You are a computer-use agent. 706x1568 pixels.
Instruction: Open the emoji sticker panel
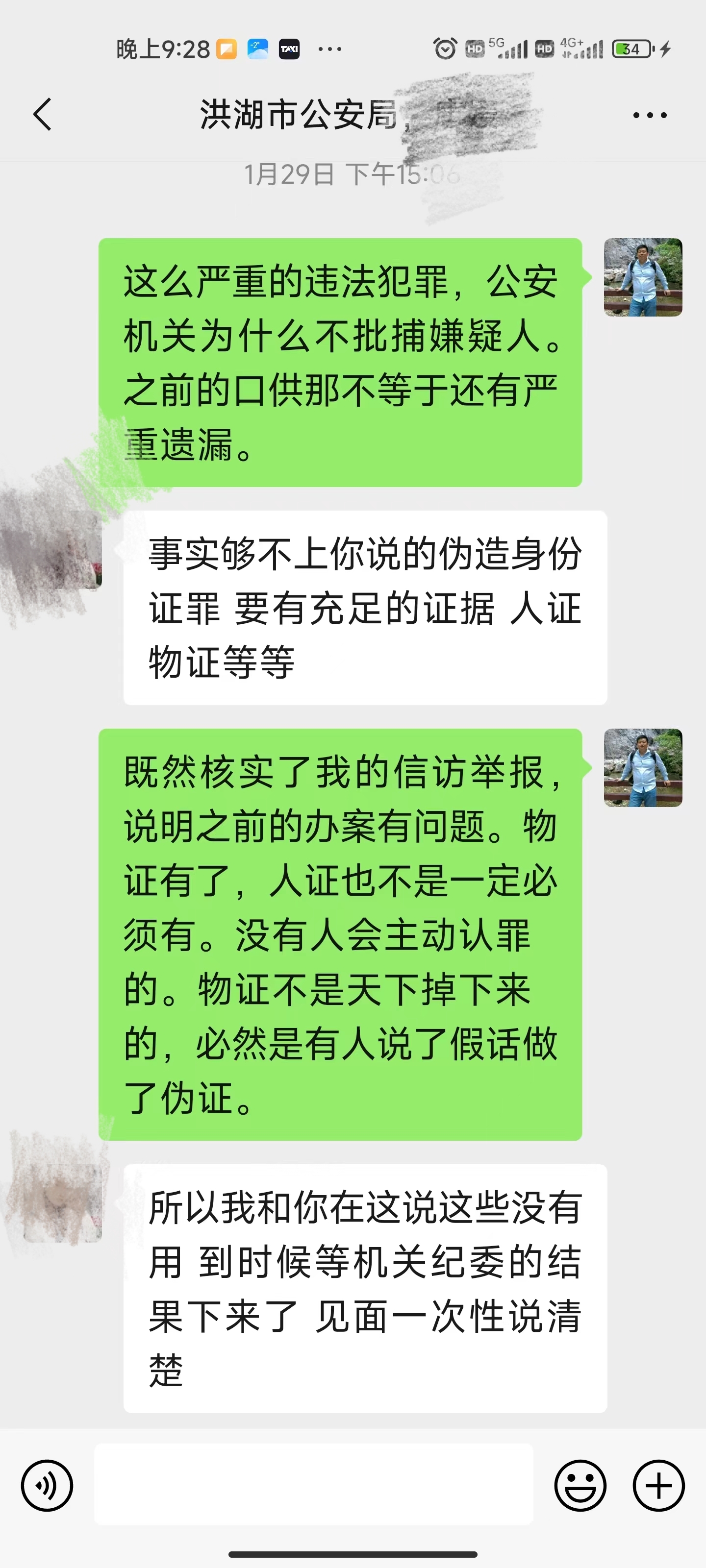(580, 1485)
